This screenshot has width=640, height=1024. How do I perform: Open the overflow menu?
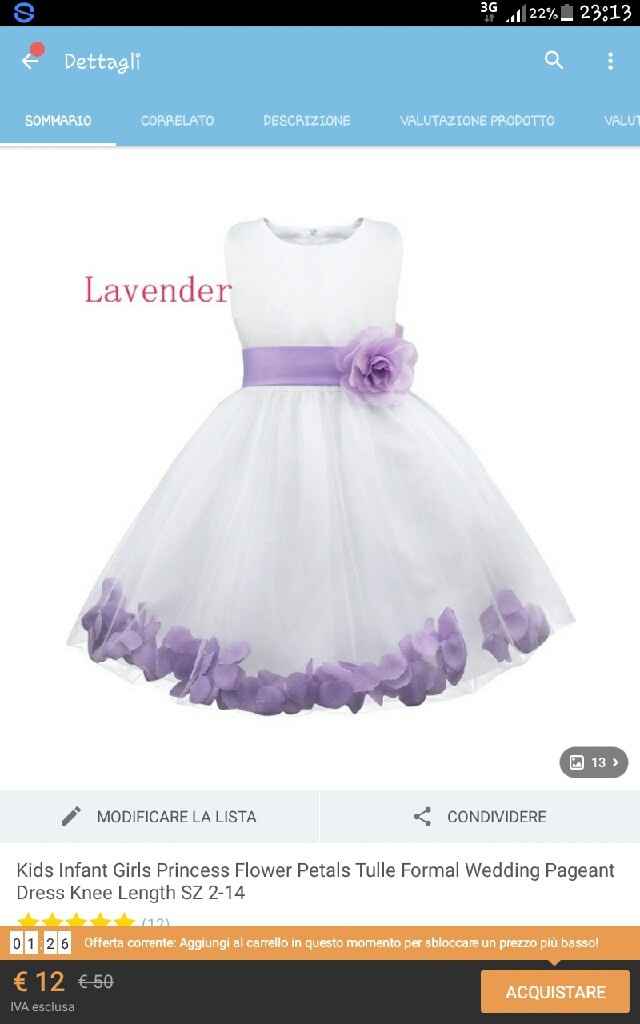click(x=610, y=61)
